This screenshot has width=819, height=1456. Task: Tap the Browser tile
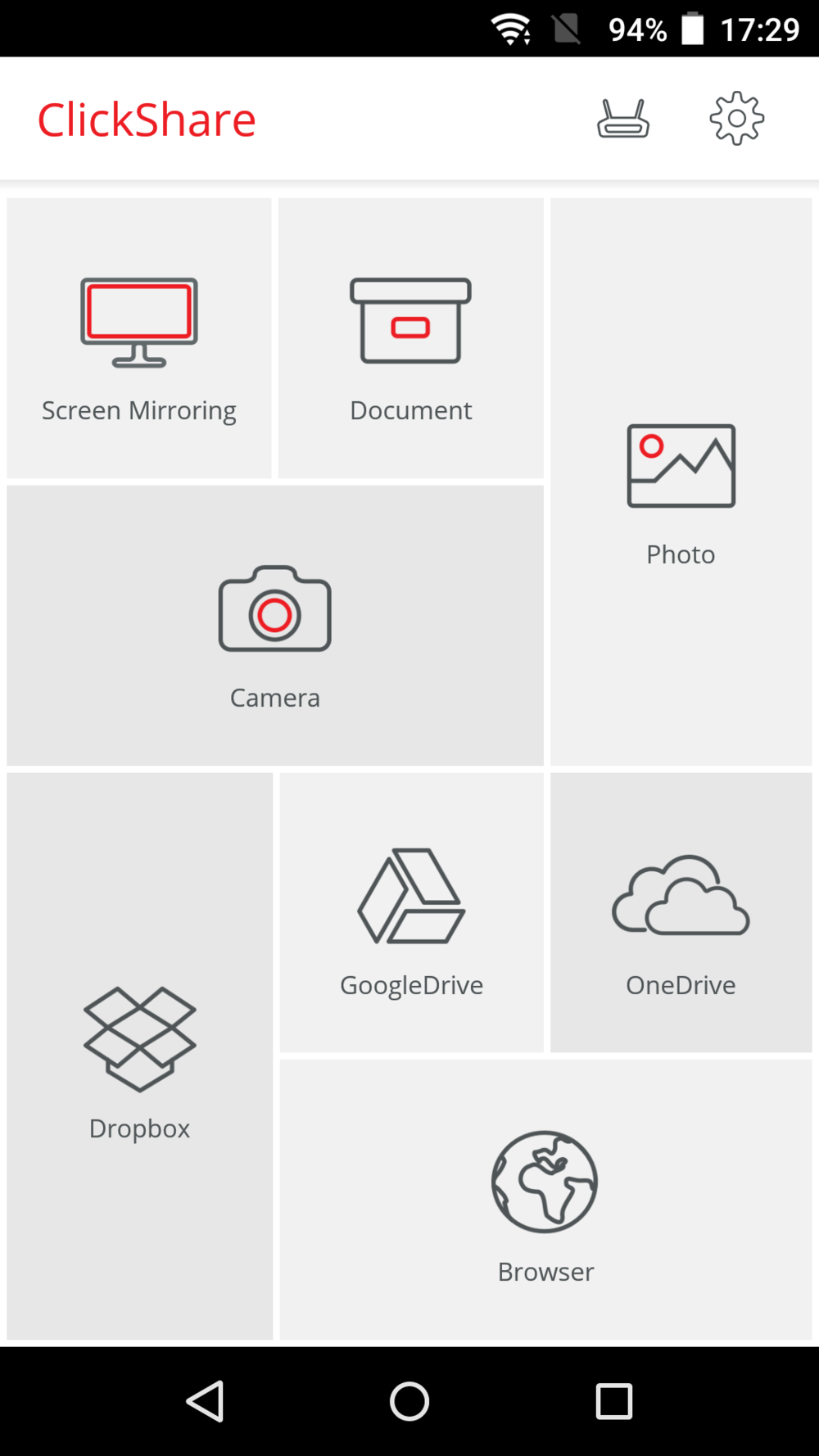point(545,1200)
